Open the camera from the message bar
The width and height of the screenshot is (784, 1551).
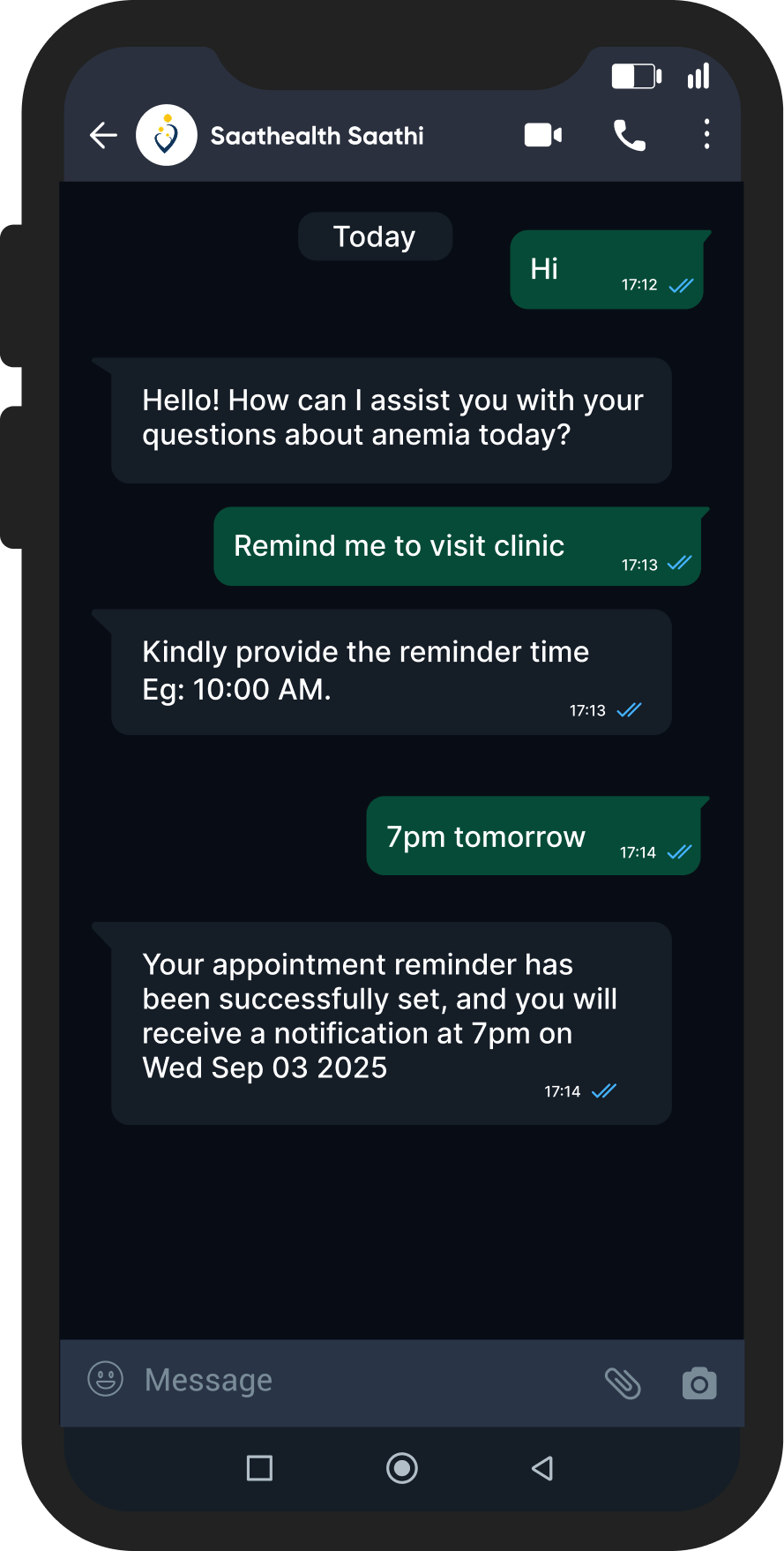(x=699, y=1383)
